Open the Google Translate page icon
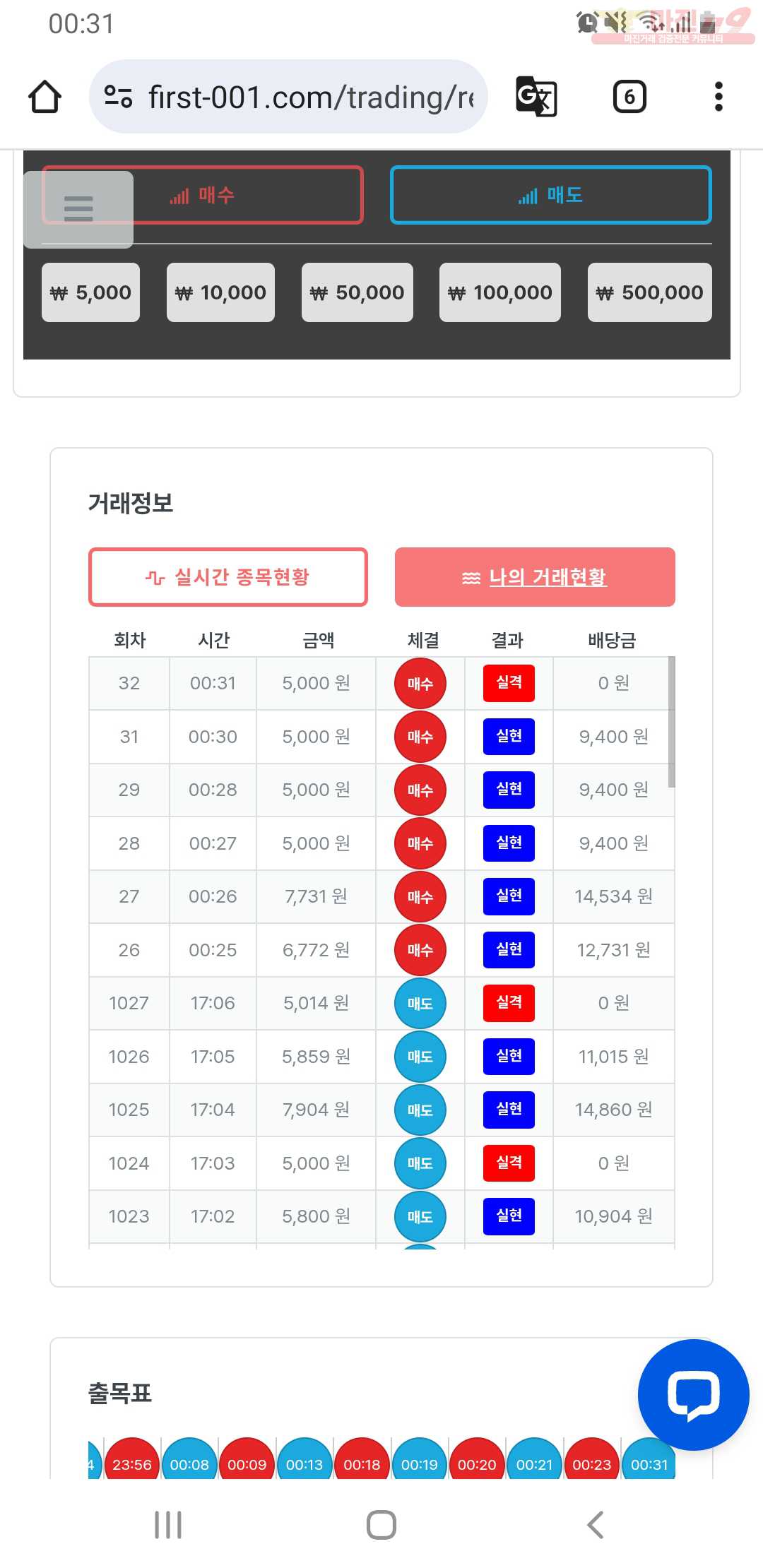 coord(536,97)
